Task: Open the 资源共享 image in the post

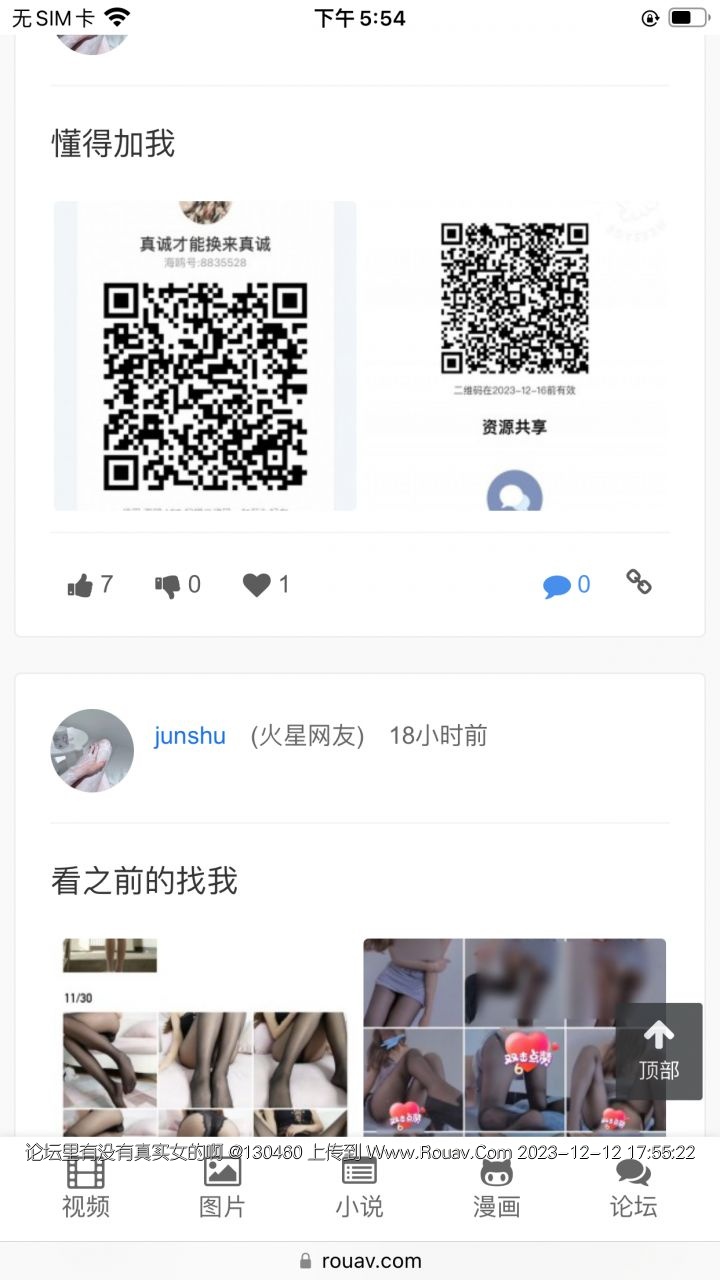Action: [x=514, y=356]
